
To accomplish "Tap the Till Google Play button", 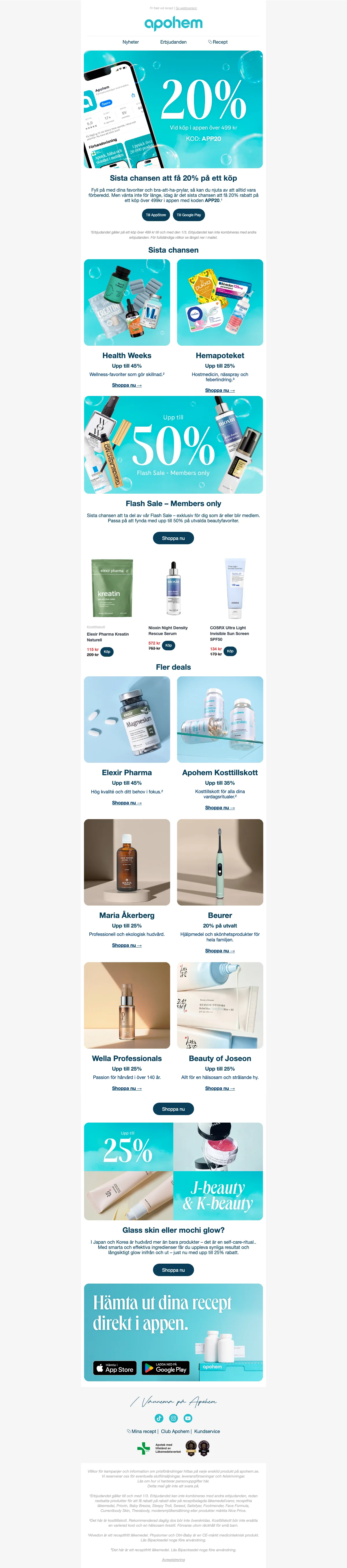I will coord(189,215).
